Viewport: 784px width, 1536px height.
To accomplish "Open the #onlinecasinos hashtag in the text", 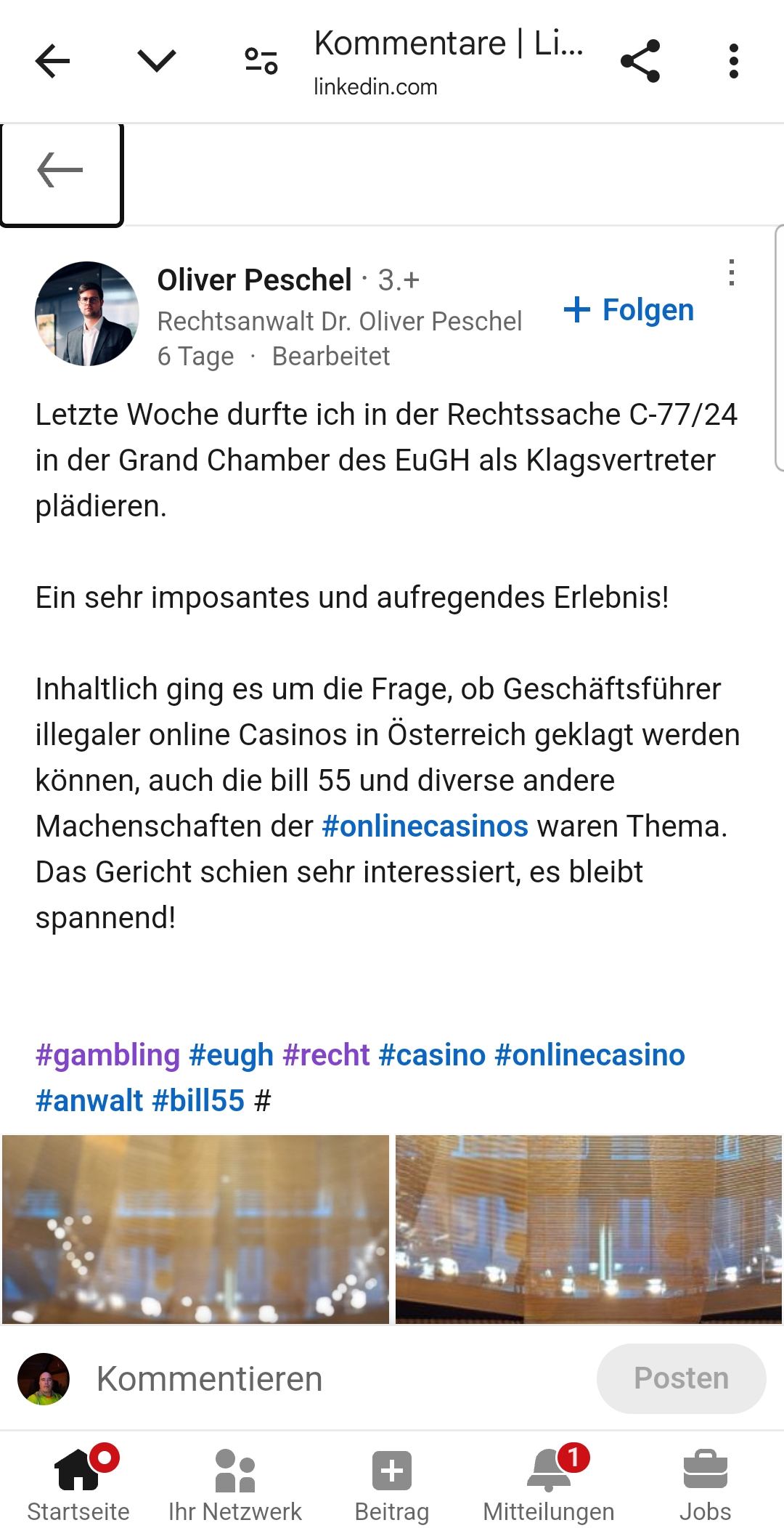I will (x=425, y=826).
